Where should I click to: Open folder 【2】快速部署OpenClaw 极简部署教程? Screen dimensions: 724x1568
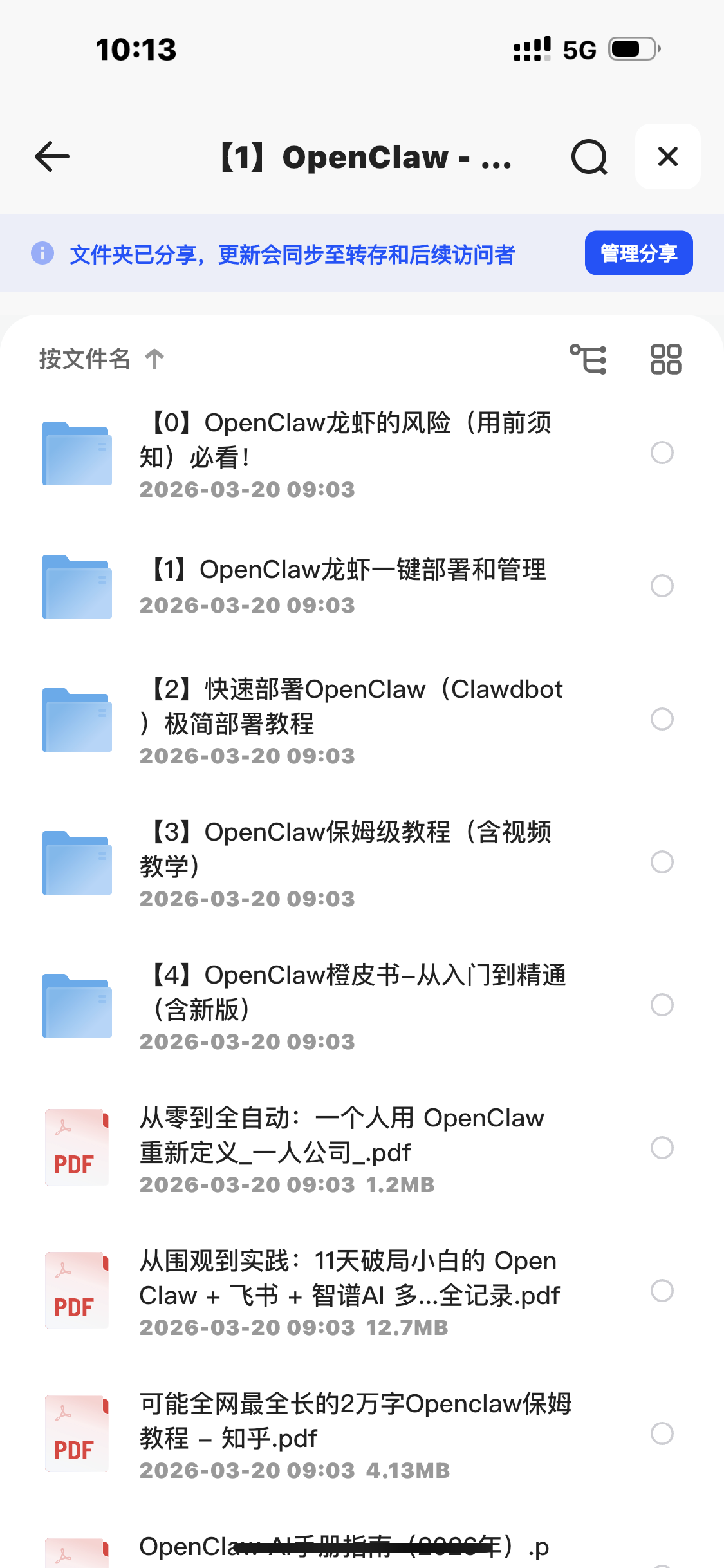point(351,706)
